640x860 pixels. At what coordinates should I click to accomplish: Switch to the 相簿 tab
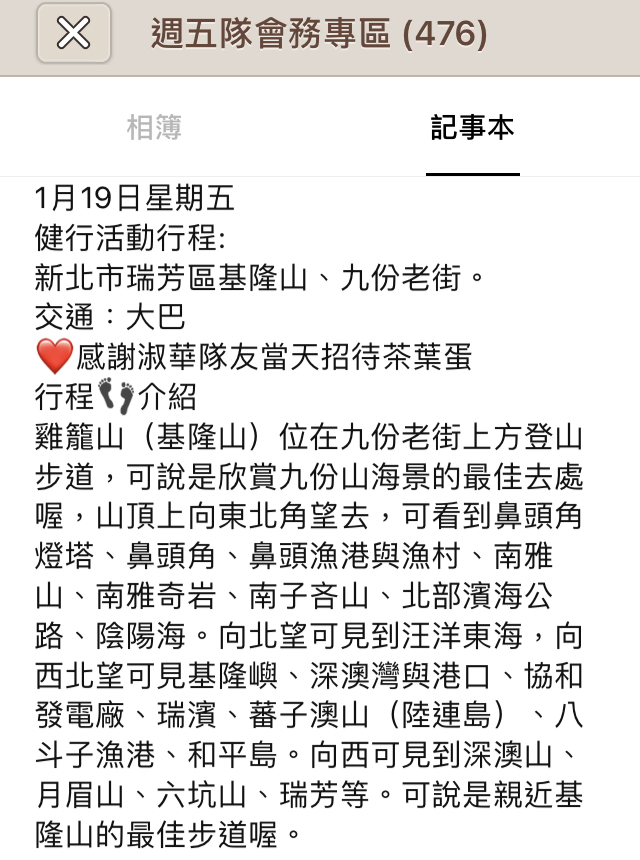tap(154, 128)
